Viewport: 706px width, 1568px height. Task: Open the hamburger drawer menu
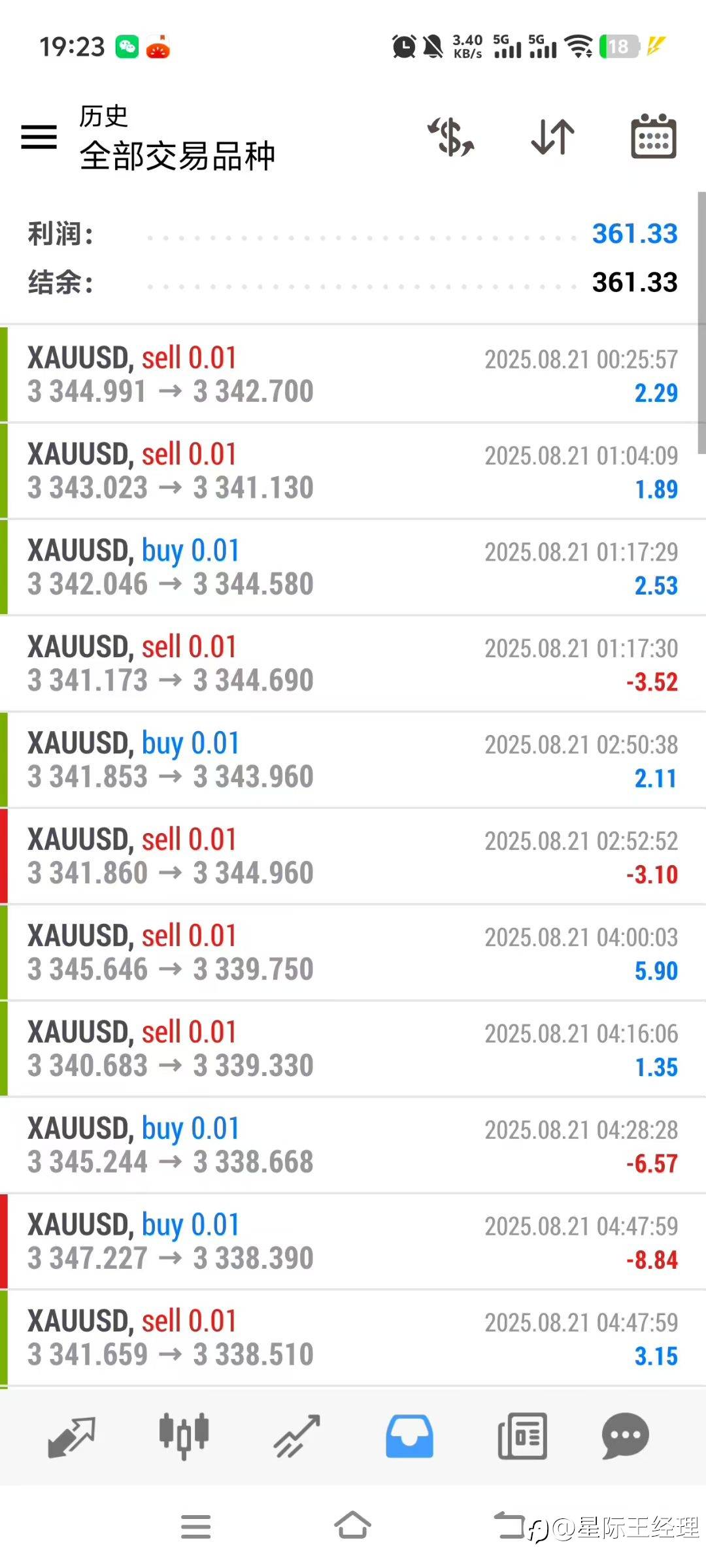pyautogui.click(x=39, y=137)
